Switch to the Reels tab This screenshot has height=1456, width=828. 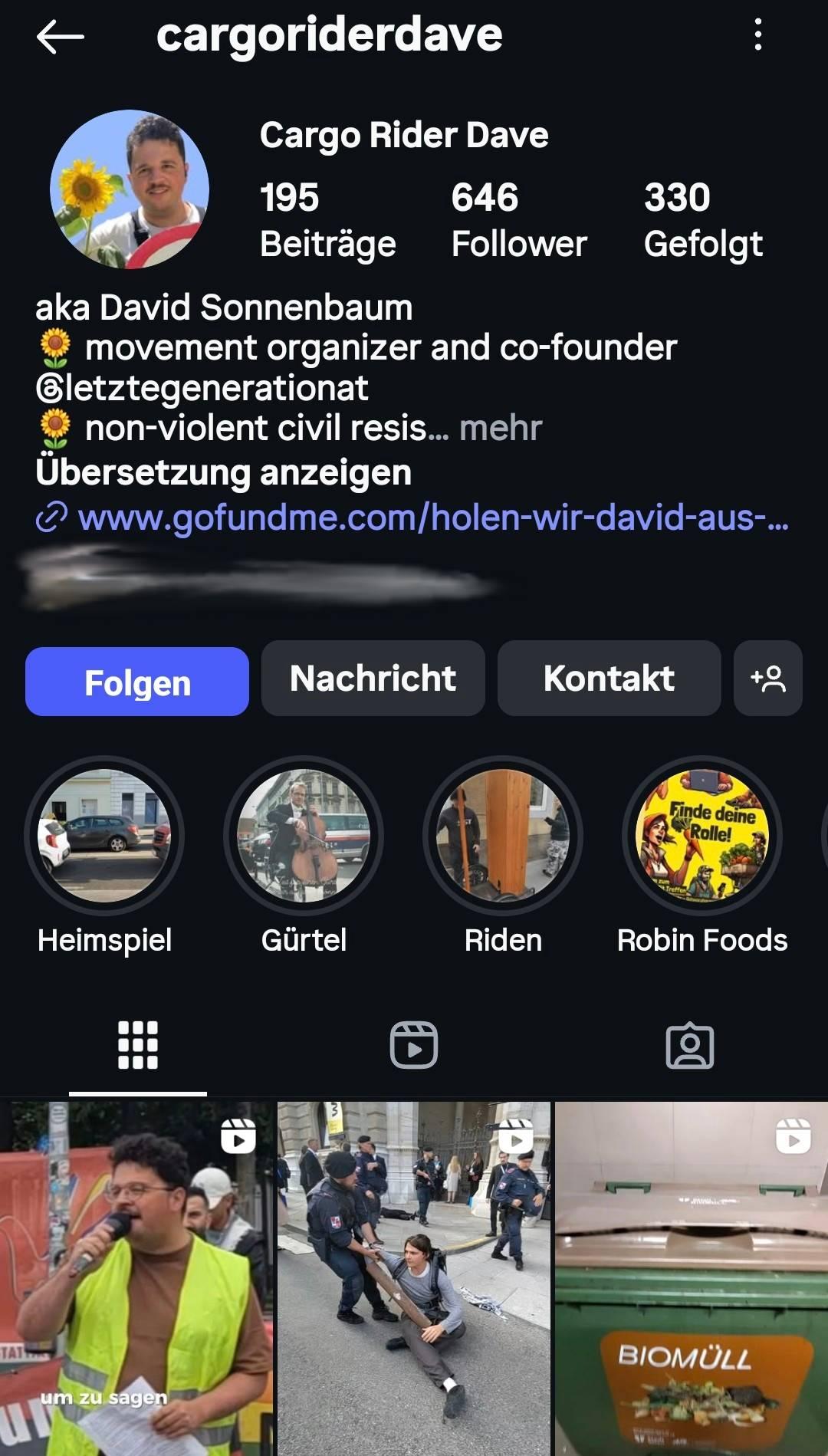click(x=414, y=1045)
